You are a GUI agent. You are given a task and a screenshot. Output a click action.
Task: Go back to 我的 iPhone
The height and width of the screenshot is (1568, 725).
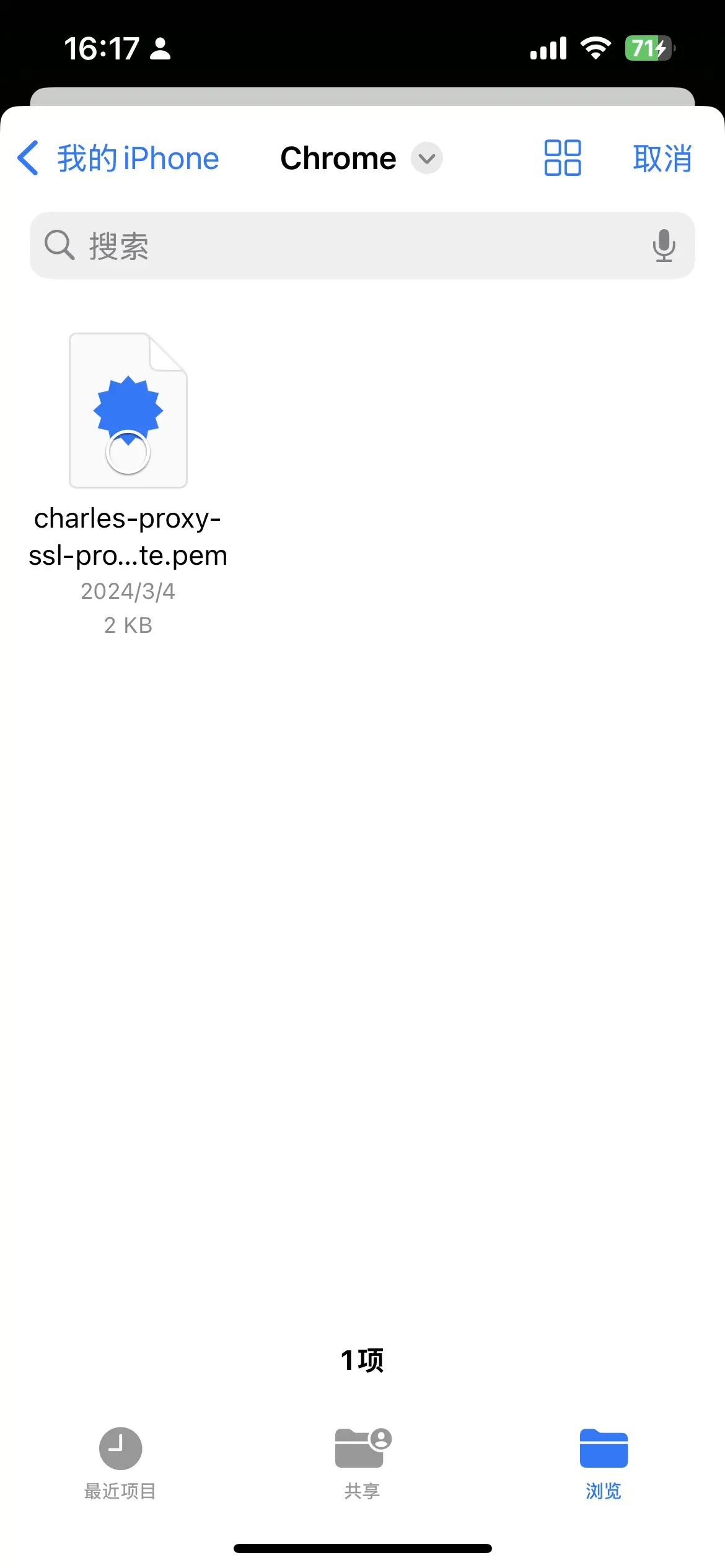point(118,159)
